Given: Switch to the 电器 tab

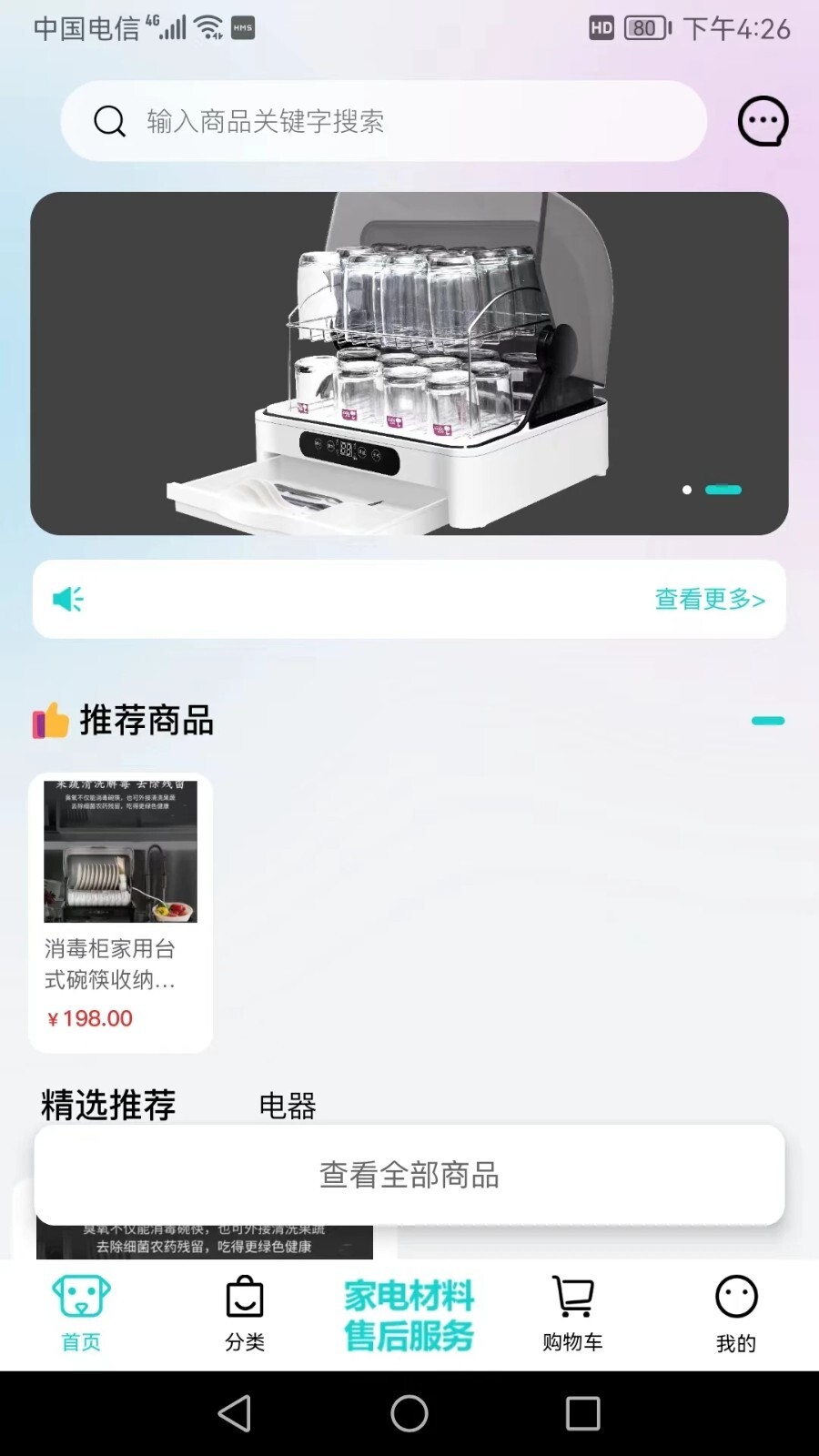Looking at the screenshot, I should (x=288, y=1107).
